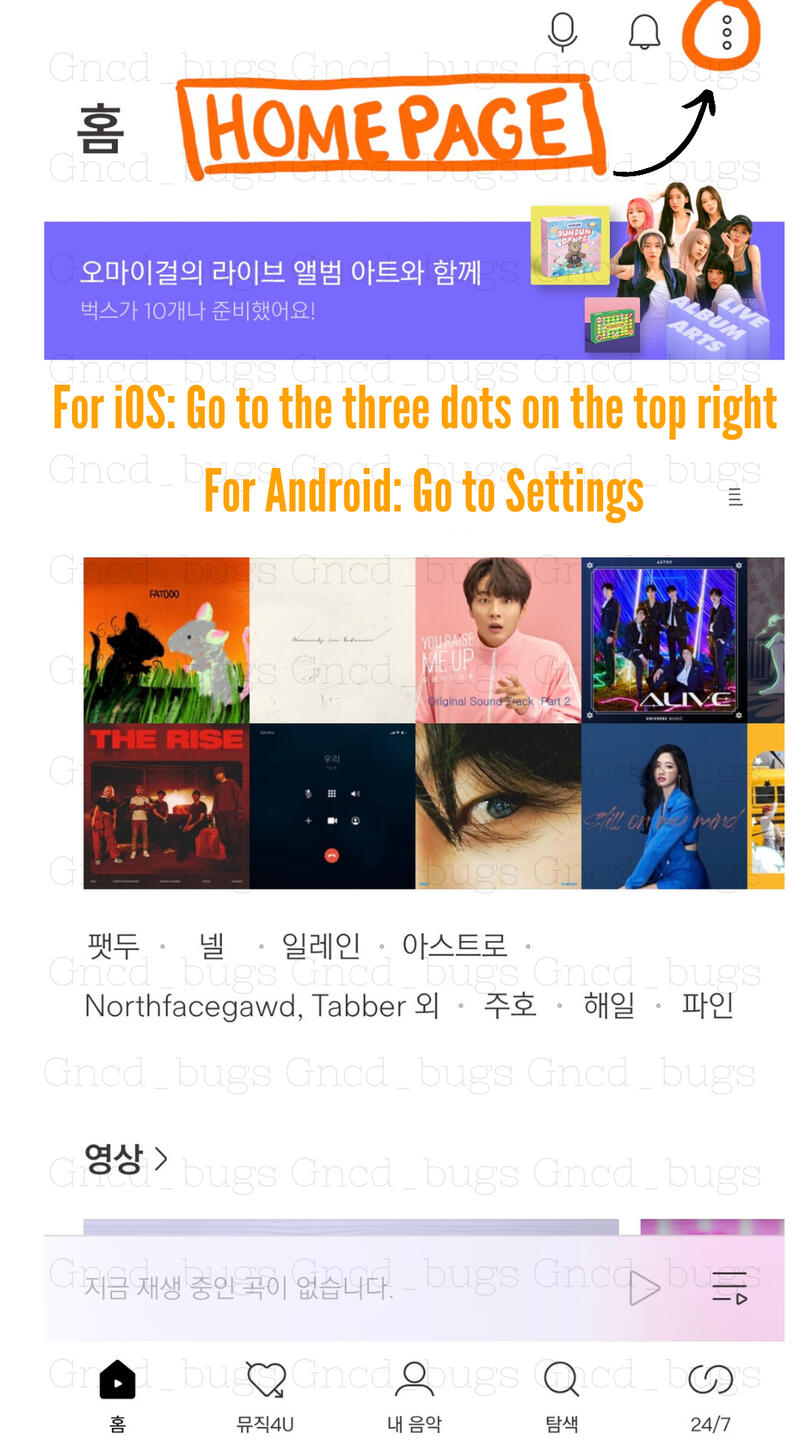810x1440 pixels.
Task: Open the three-dot overflow menu
Action: coord(727,33)
